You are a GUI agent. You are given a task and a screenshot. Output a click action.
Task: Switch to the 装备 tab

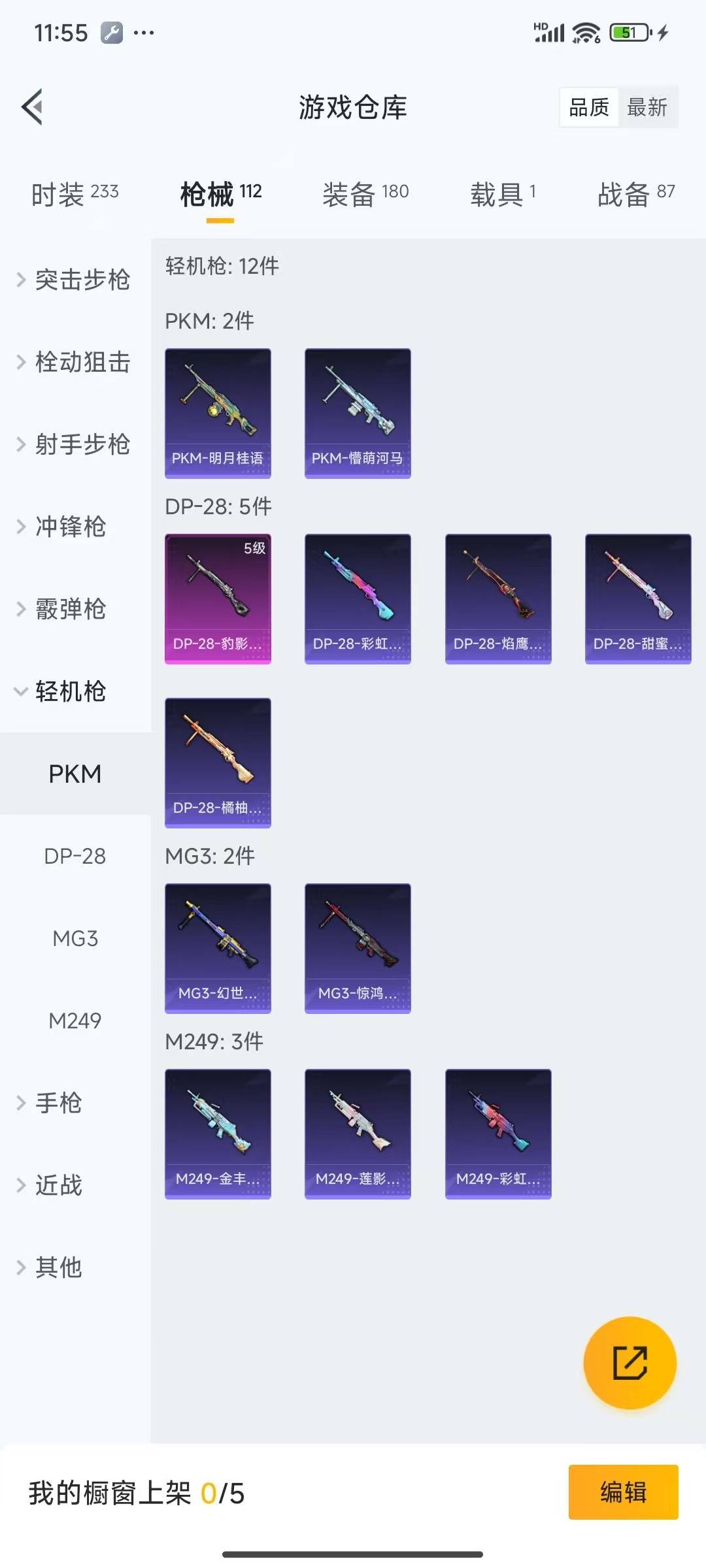[x=365, y=194]
